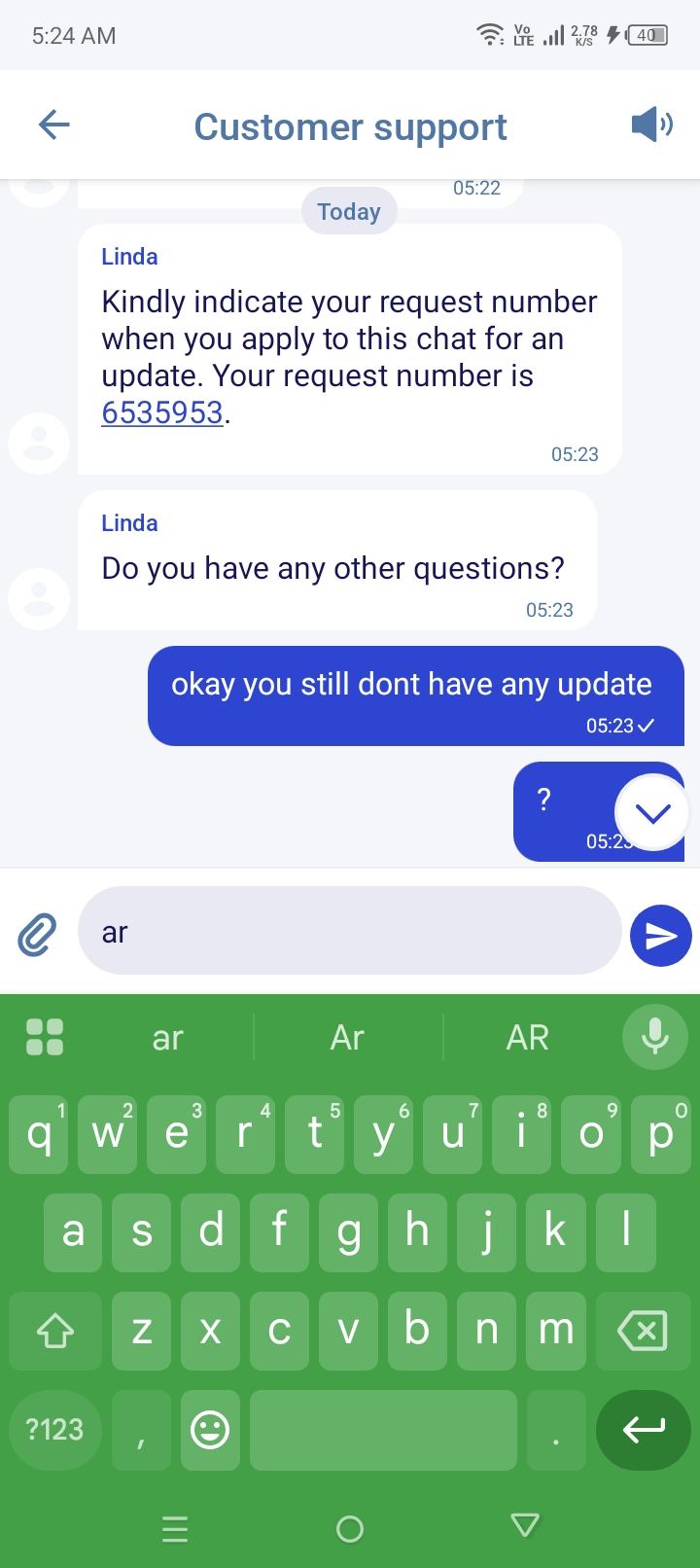Image resolution: width=700 pixels, height=1568 pixels.
Task: Attach a file with the paperclip
Action: [x=37, y=934]
